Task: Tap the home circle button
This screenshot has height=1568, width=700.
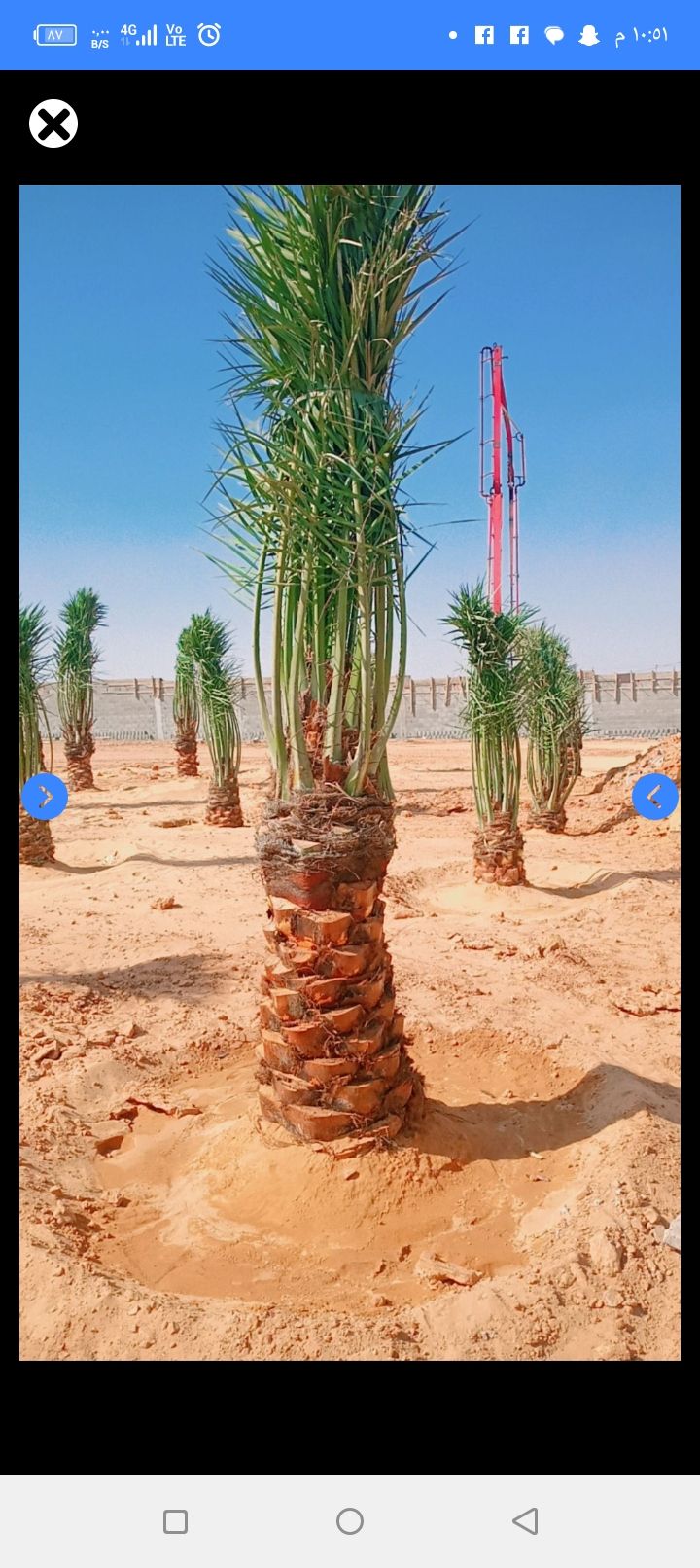Action: click(x=350, y=1519)
